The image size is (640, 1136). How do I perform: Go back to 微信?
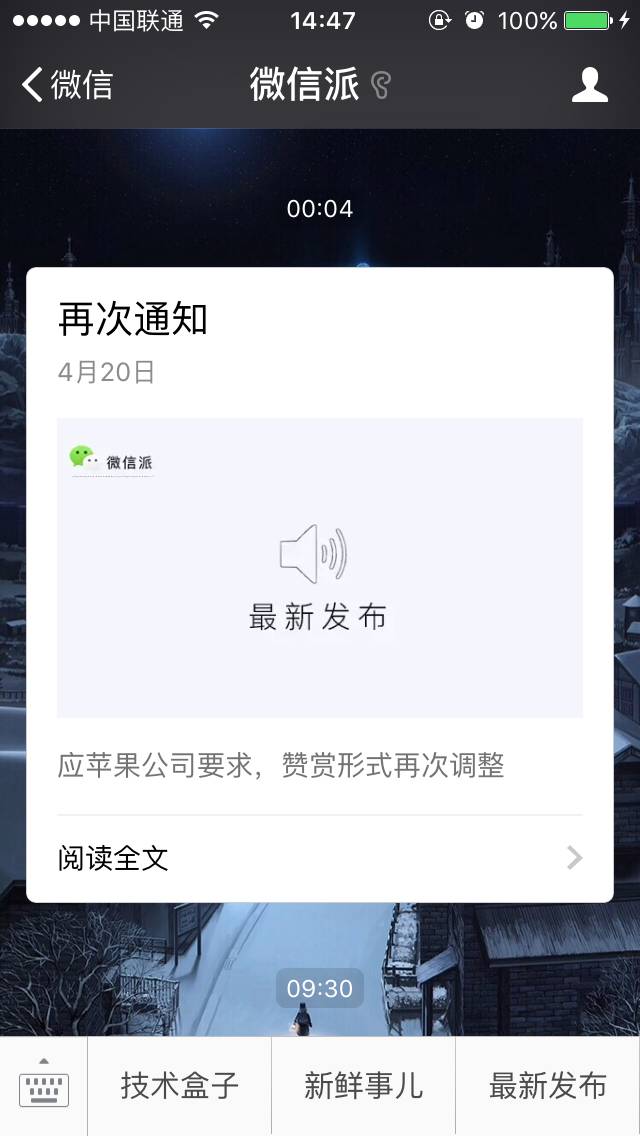[67, 85]
